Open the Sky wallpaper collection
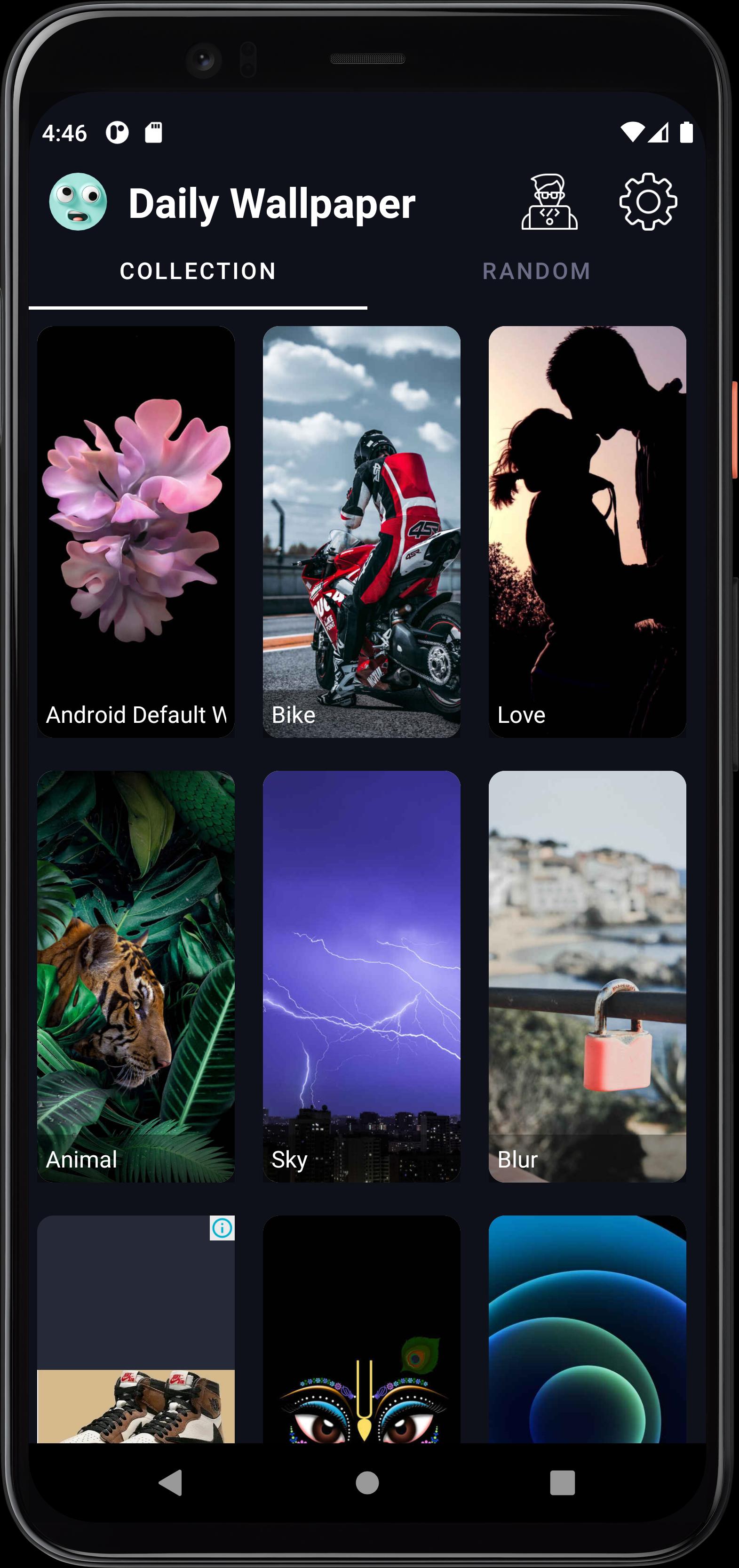The height and width of the screenshot is (1568, 739). point(361,976)
